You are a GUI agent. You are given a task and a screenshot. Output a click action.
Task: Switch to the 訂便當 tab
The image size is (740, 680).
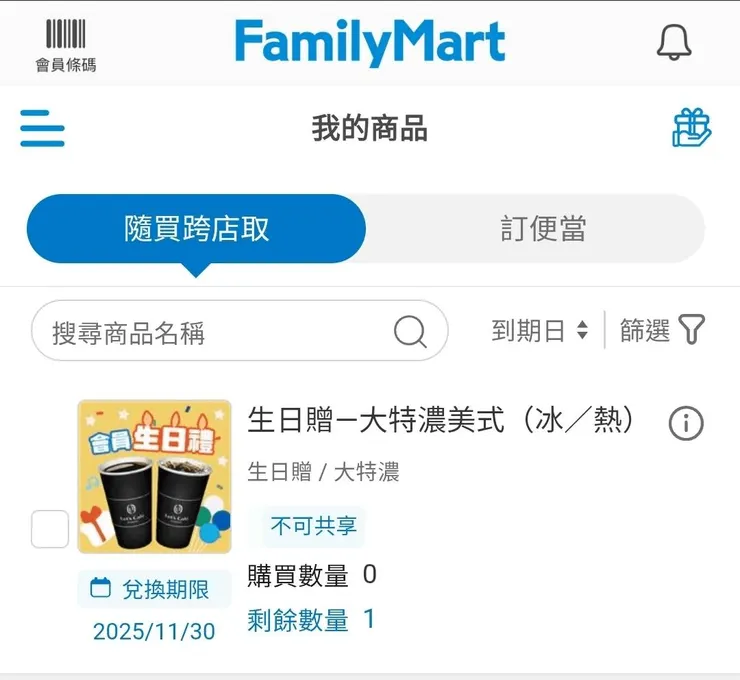pyautogui.click(x=542, y=229)
